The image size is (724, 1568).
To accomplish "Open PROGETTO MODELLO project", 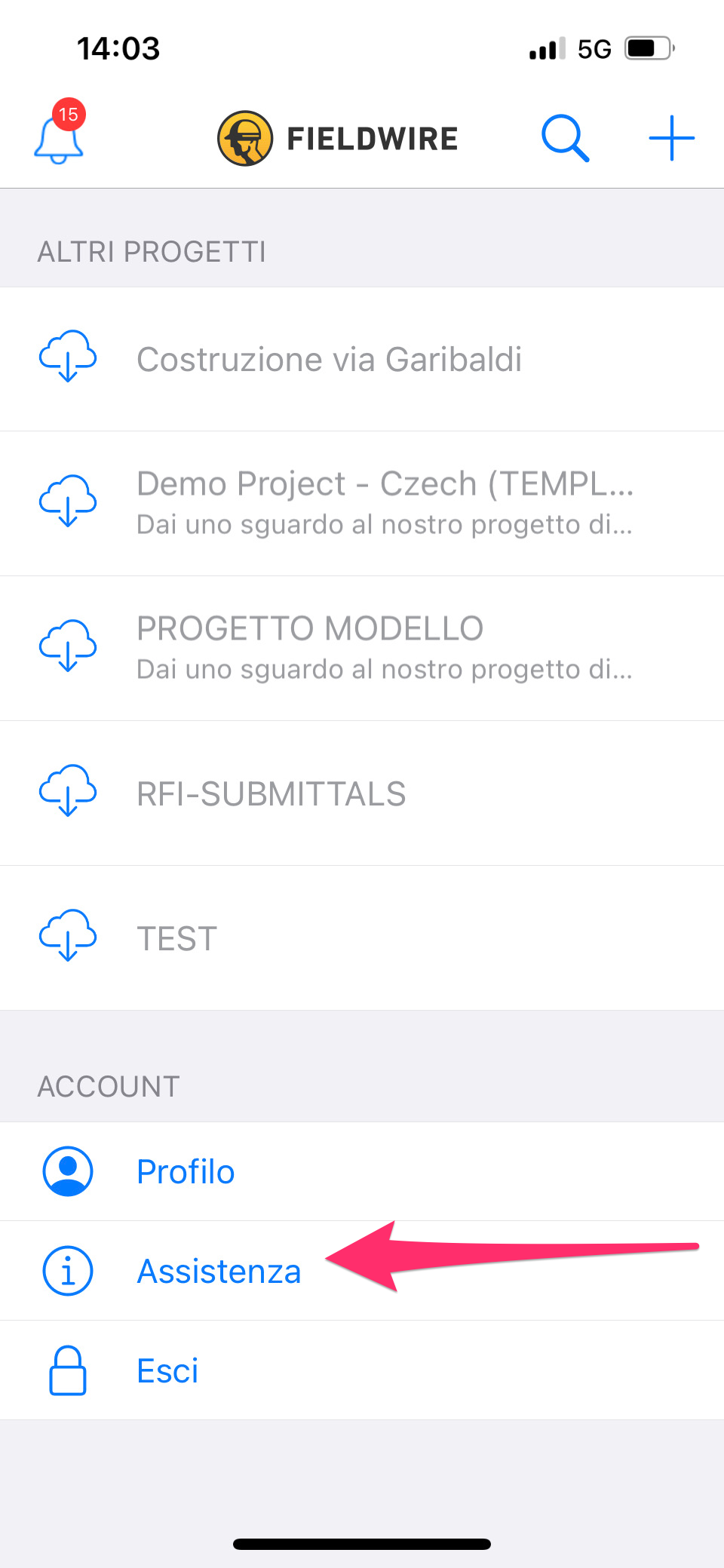I will coord(385,647).
